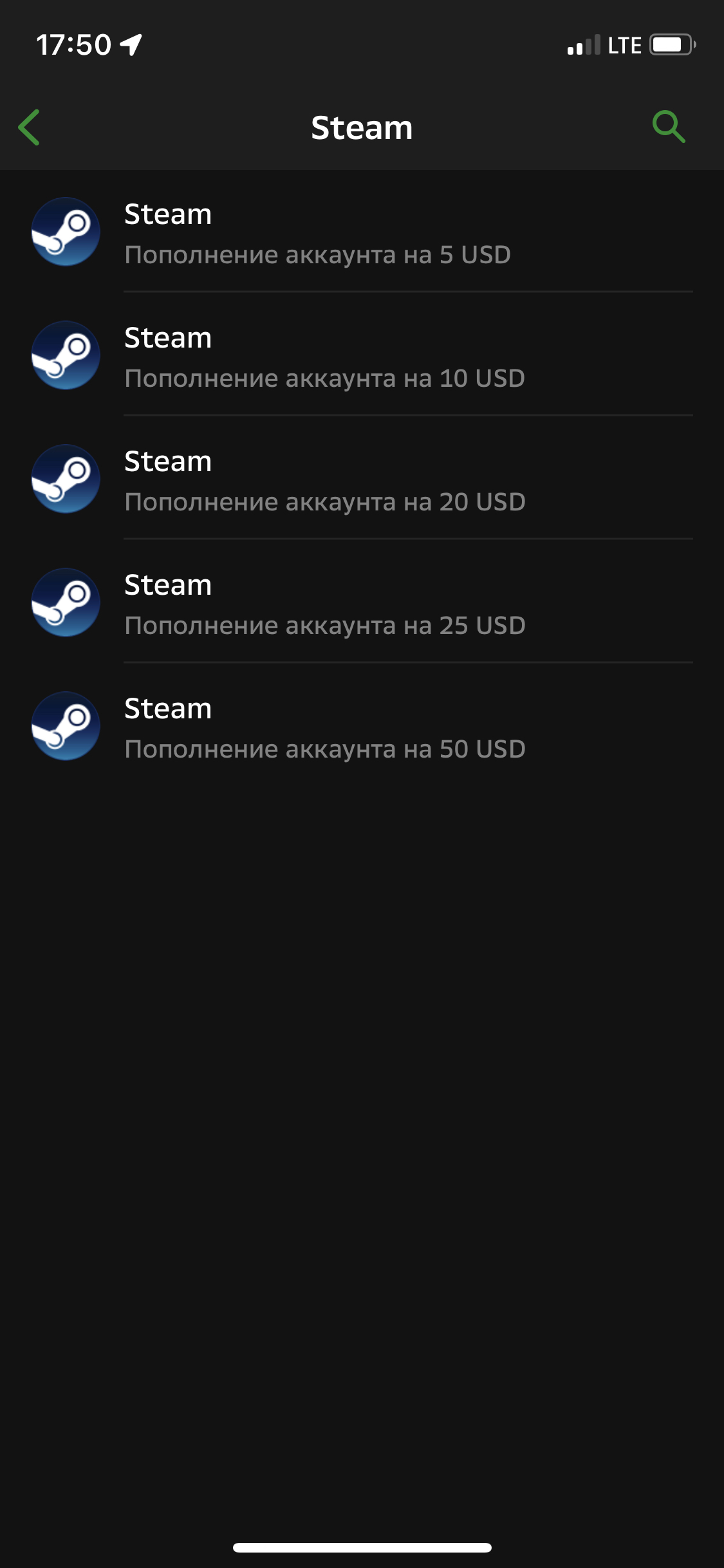Open the 20 USD Steam account refill
Image resolution: width=724 pixels, height=1568 pixels.
[x=362, y=479]
